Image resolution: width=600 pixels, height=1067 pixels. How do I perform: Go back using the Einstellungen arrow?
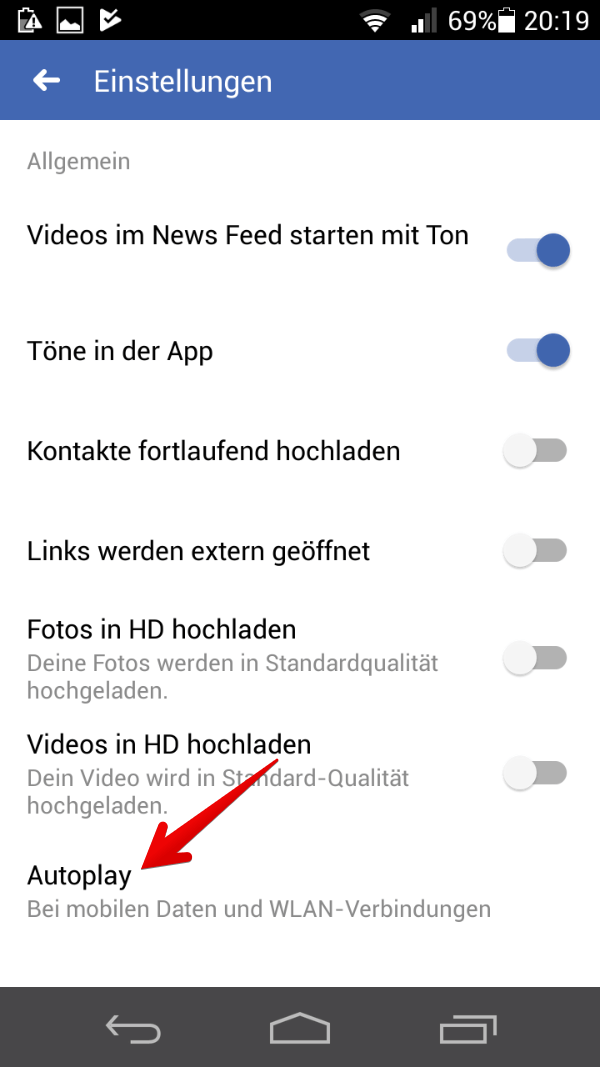[x=46, y=81]
